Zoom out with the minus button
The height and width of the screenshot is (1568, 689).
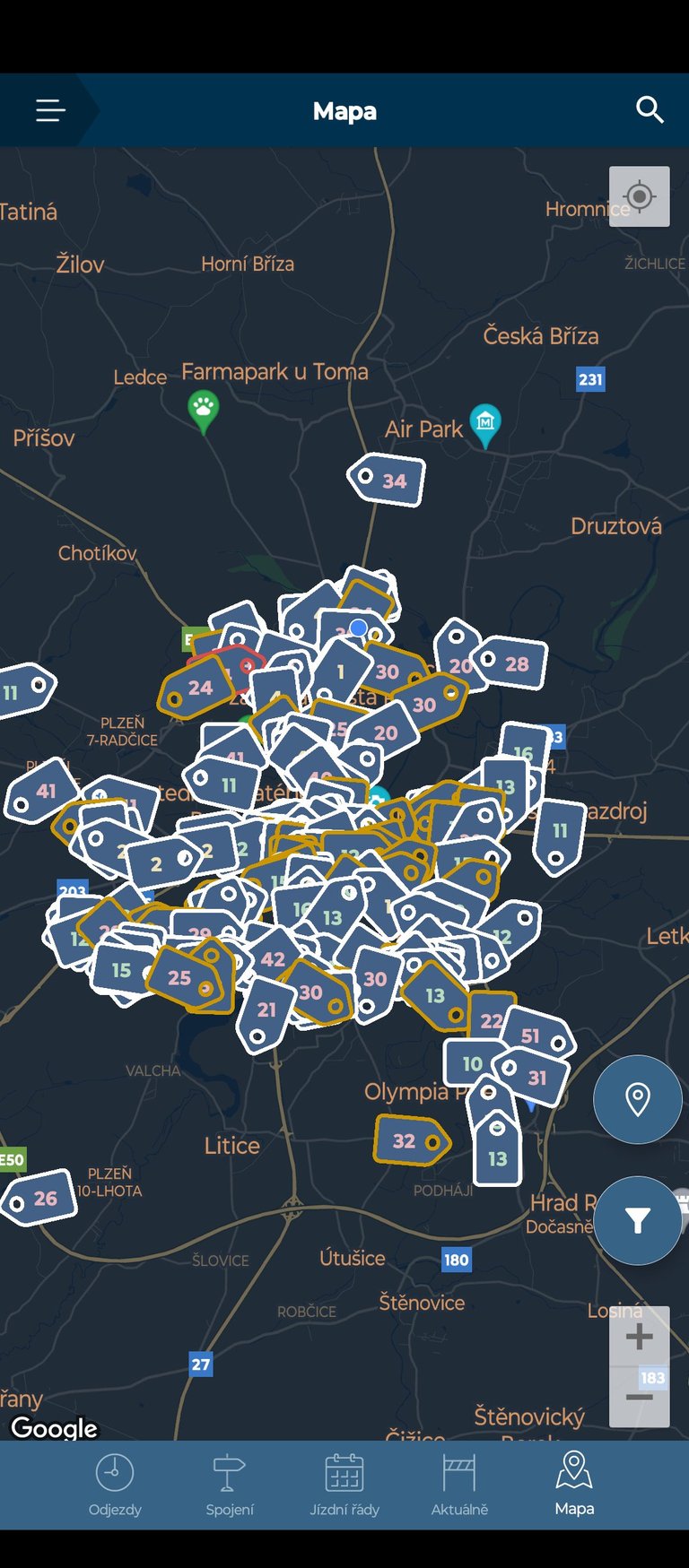(639, 1397)
